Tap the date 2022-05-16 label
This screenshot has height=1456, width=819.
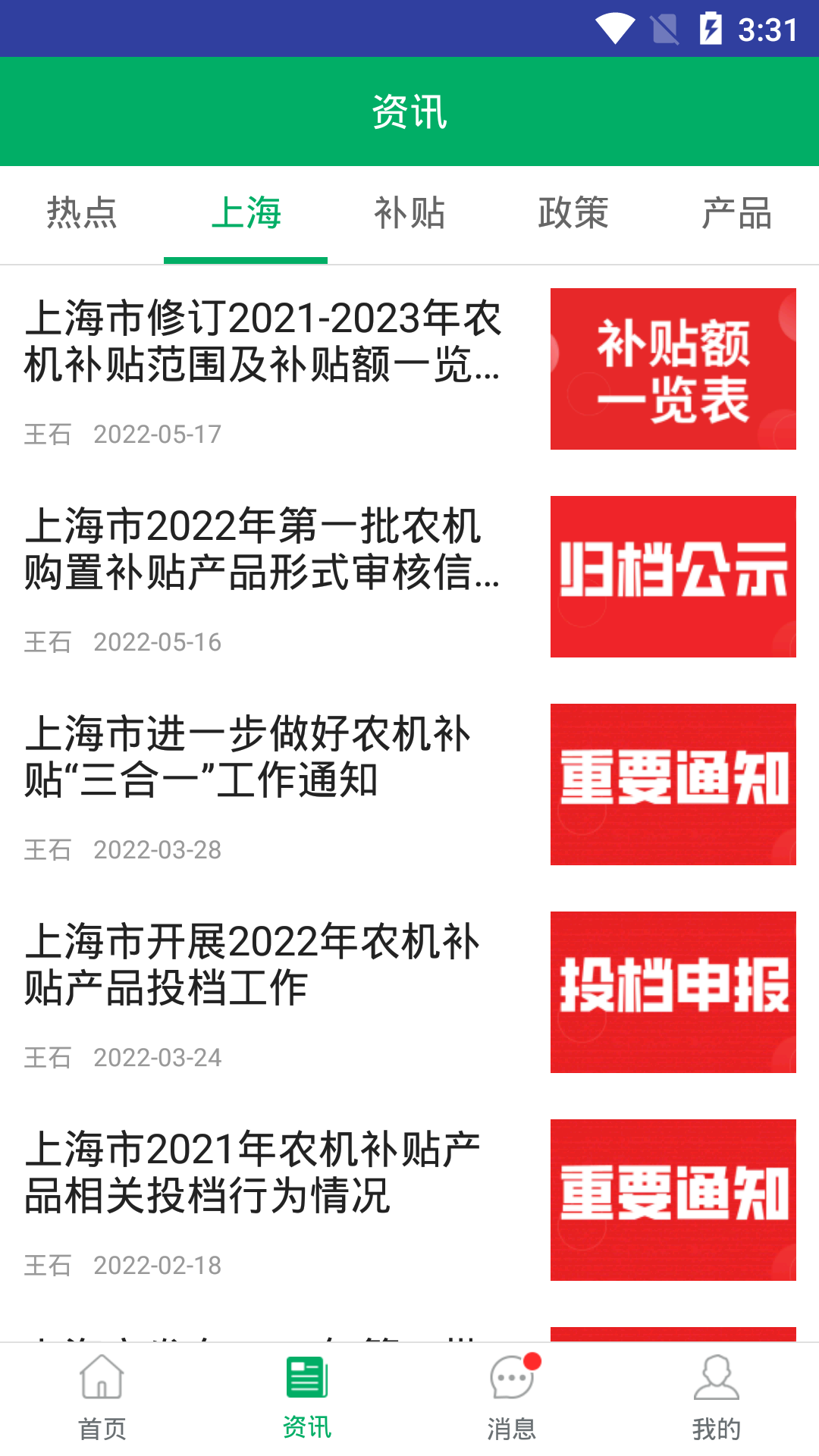click(x=158, y=641)
